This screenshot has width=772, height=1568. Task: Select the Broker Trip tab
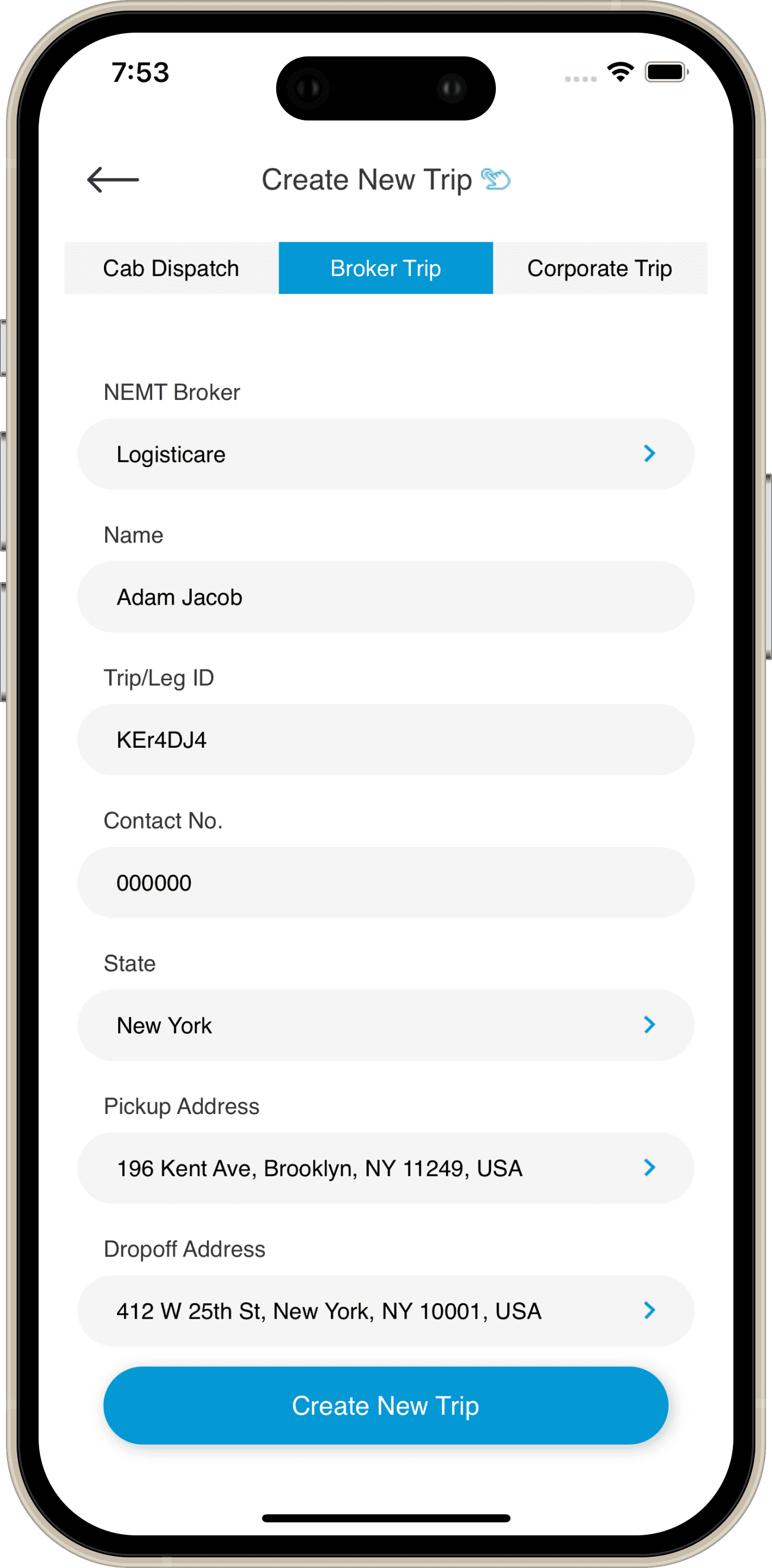[386, 268]
